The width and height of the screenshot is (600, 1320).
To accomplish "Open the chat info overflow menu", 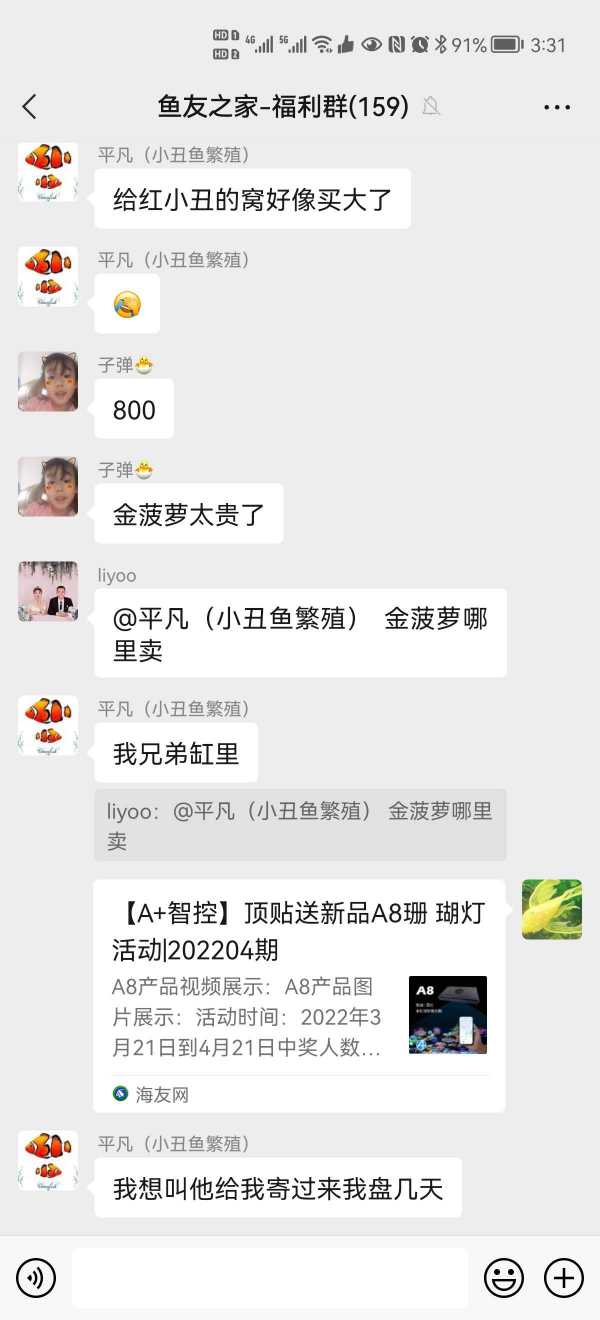I will point(557,107).
